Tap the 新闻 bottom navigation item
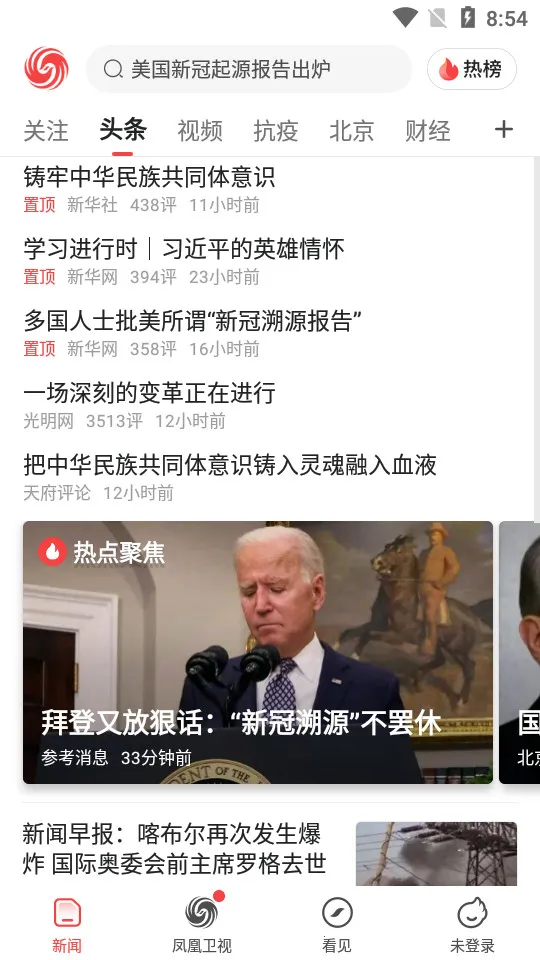 [67, 924]
